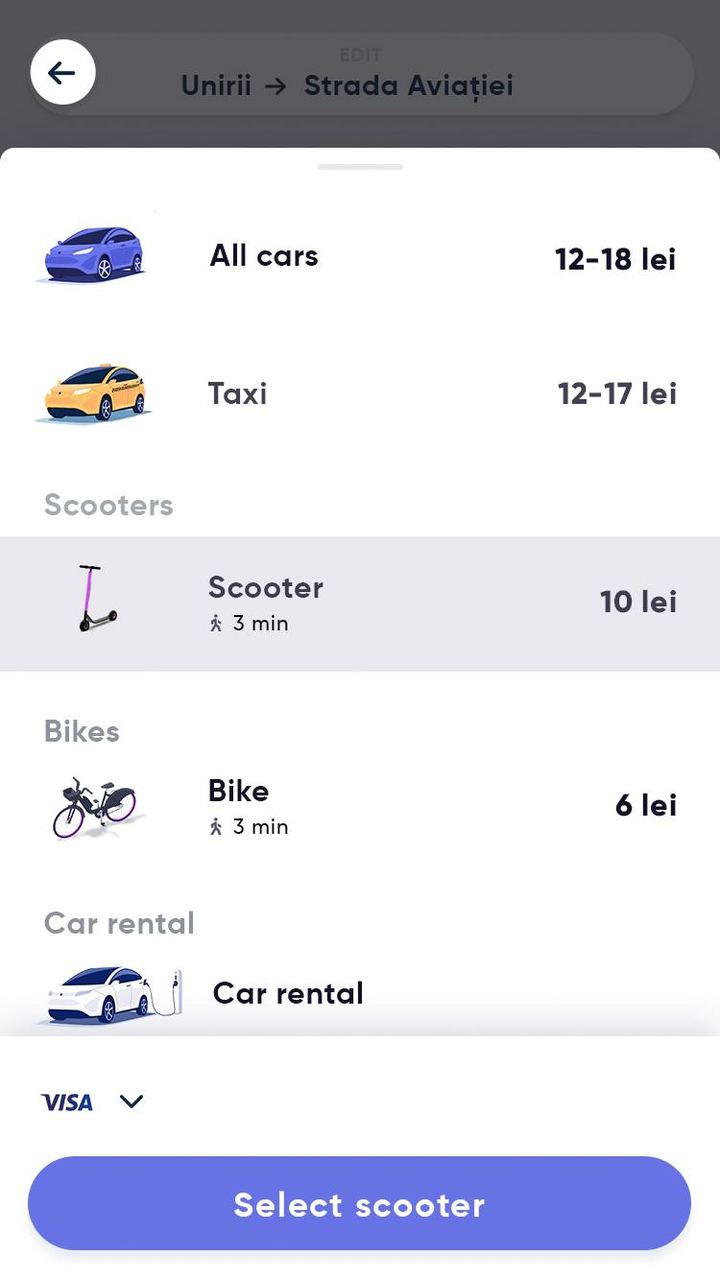Open the EDIT route option
The image size is (720, 1280).
click(x=360, y=55)
